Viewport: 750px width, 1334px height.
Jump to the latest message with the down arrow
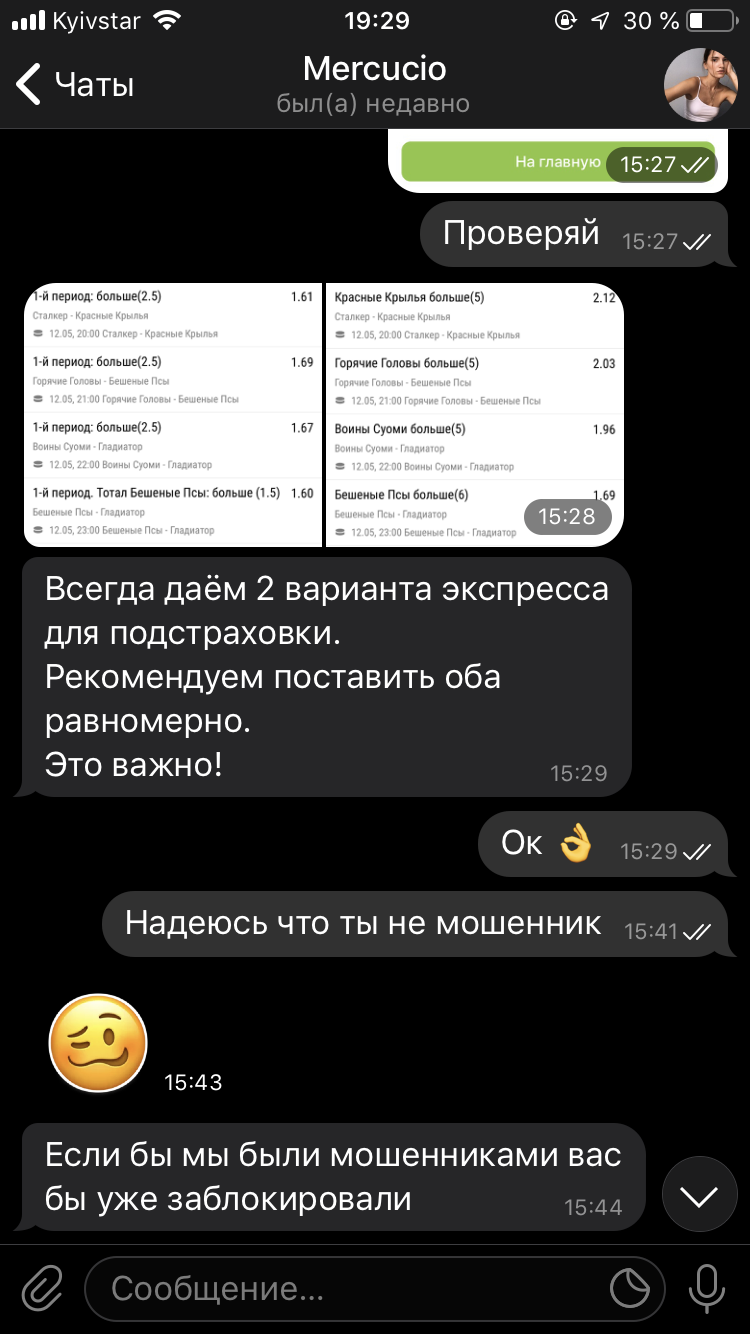pyautogui.click(x=699, y=1194)
